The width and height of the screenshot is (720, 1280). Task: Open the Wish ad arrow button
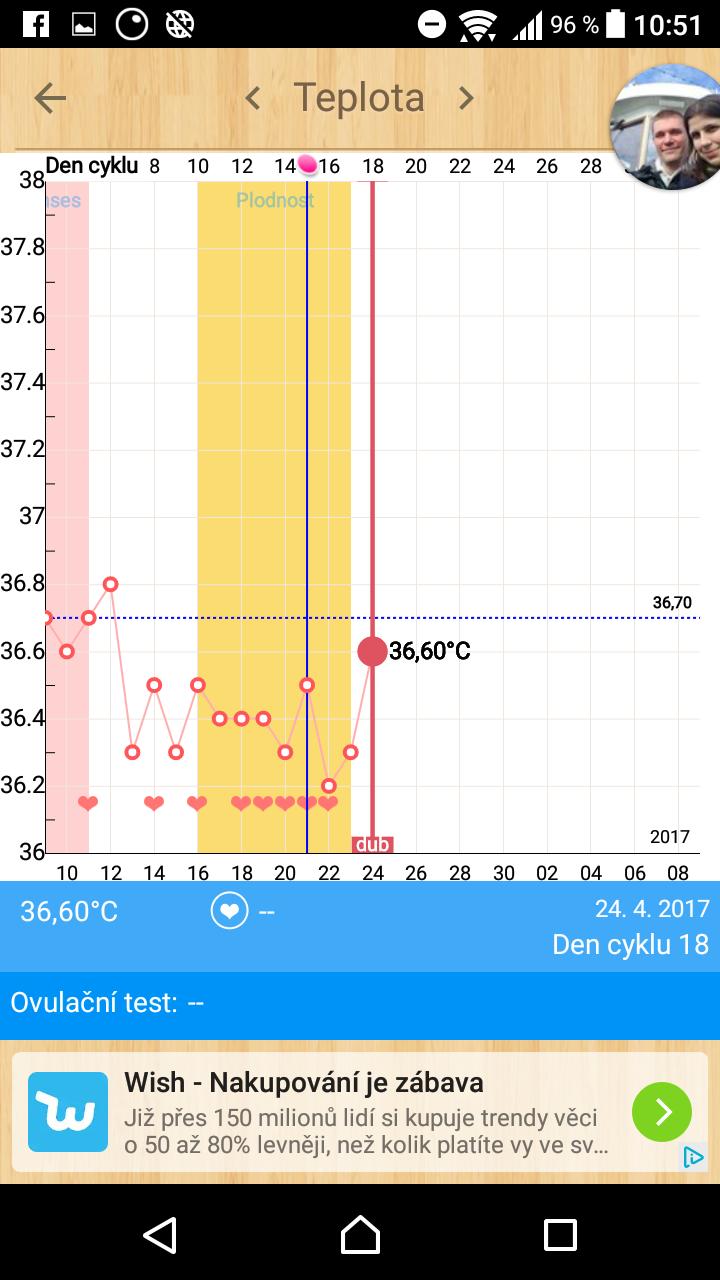[661, 1112]
